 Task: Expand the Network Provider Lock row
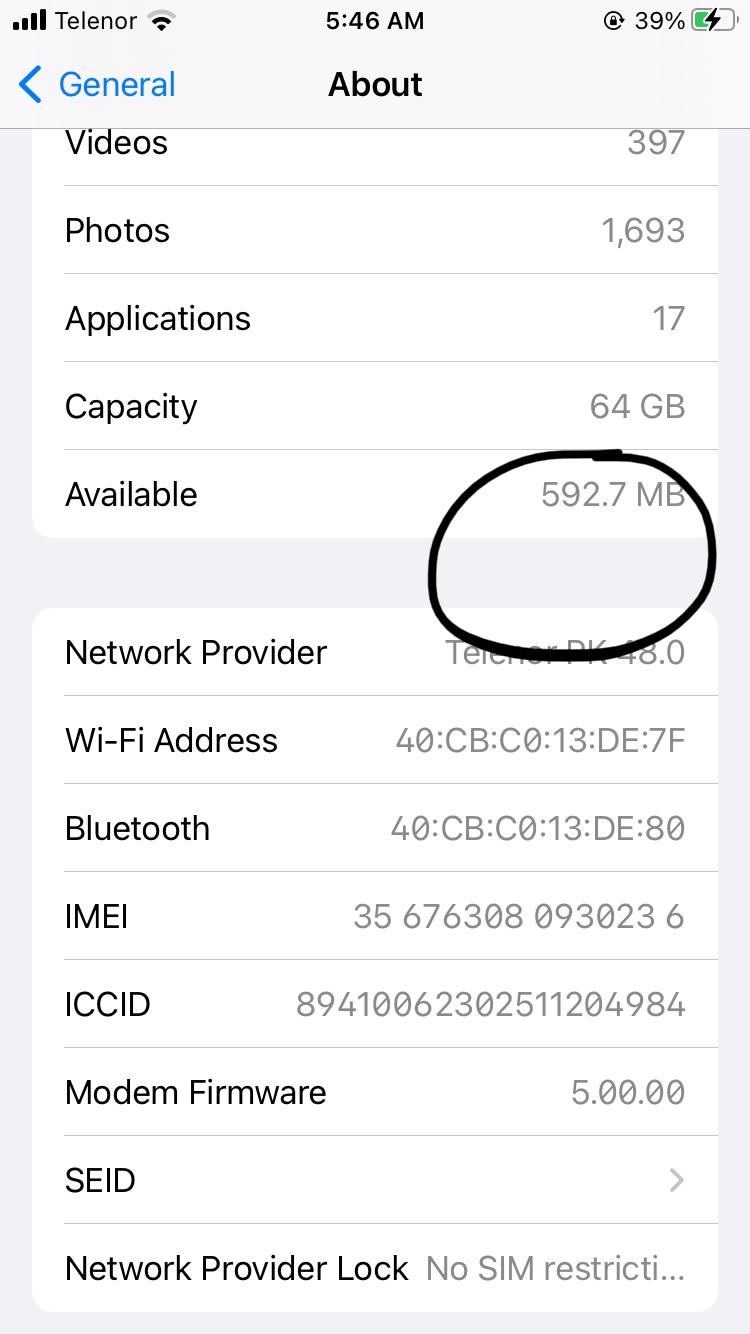pyautogui.click(x=375, y=1268)
